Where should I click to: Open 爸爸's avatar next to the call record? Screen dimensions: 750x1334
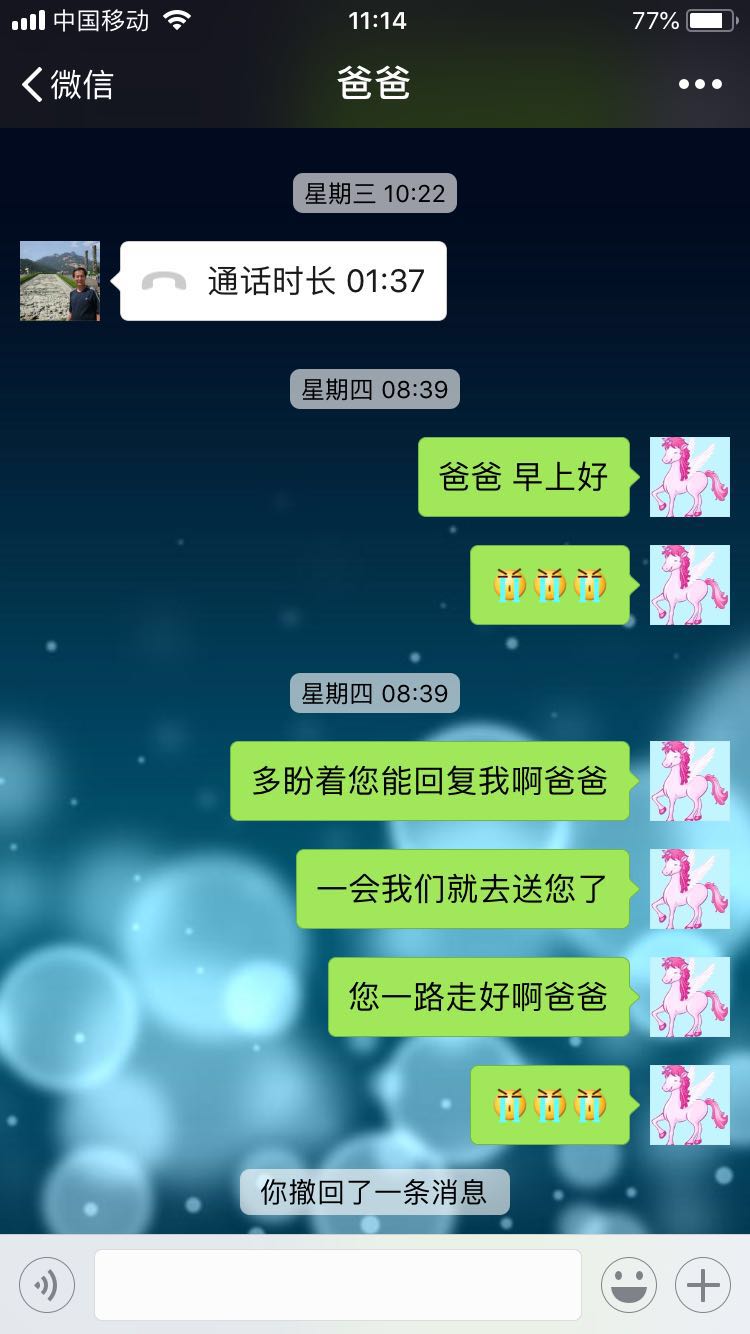pos(60,281)
